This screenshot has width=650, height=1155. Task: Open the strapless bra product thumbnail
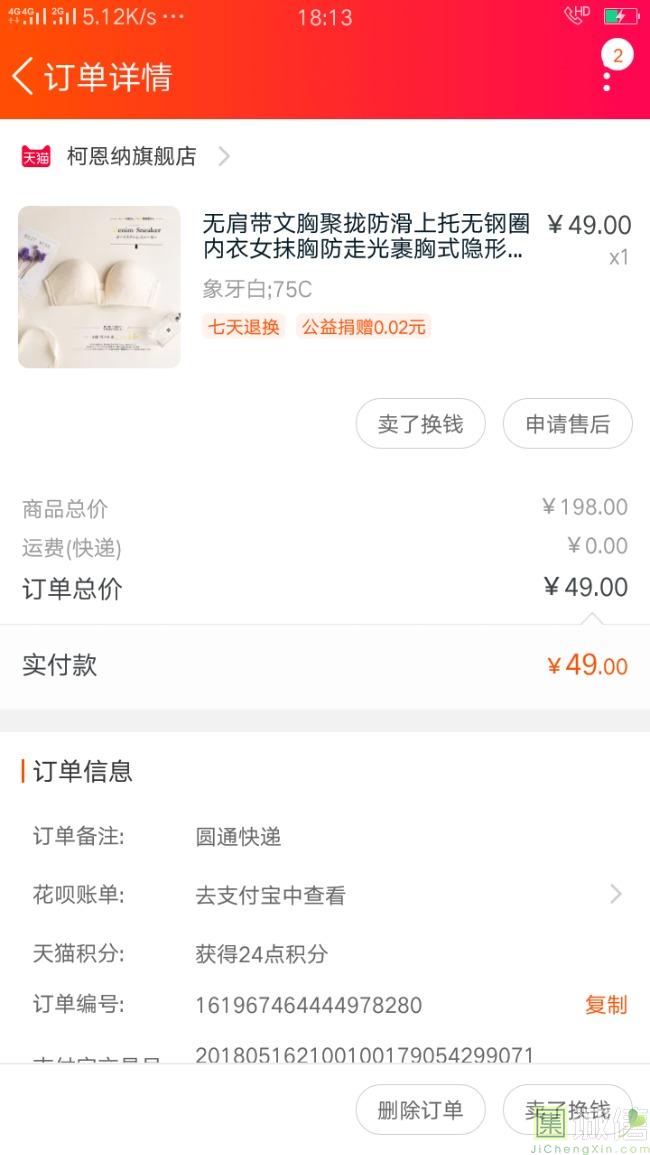click(x=99, y=287)
